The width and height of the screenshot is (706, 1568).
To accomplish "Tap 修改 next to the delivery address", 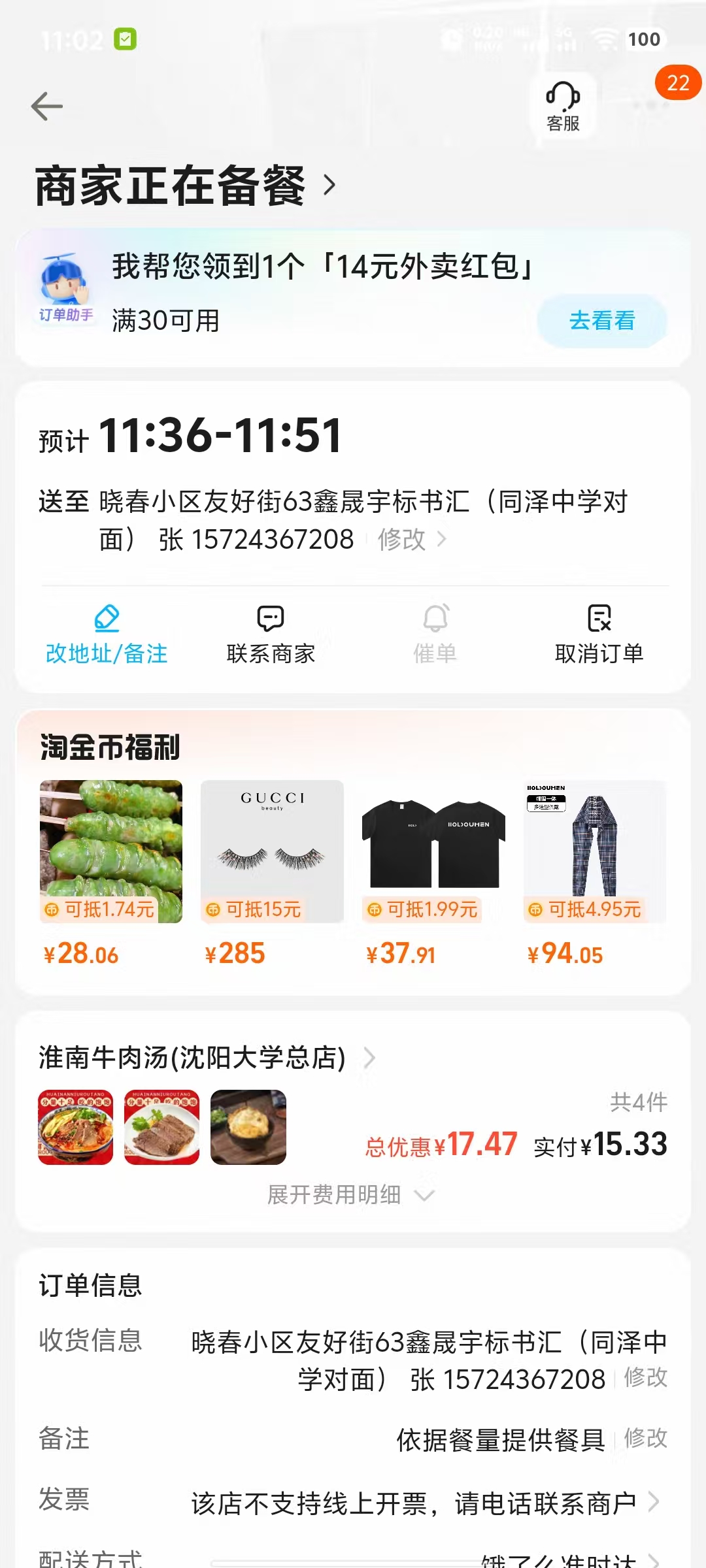I will tap(412, 540).
